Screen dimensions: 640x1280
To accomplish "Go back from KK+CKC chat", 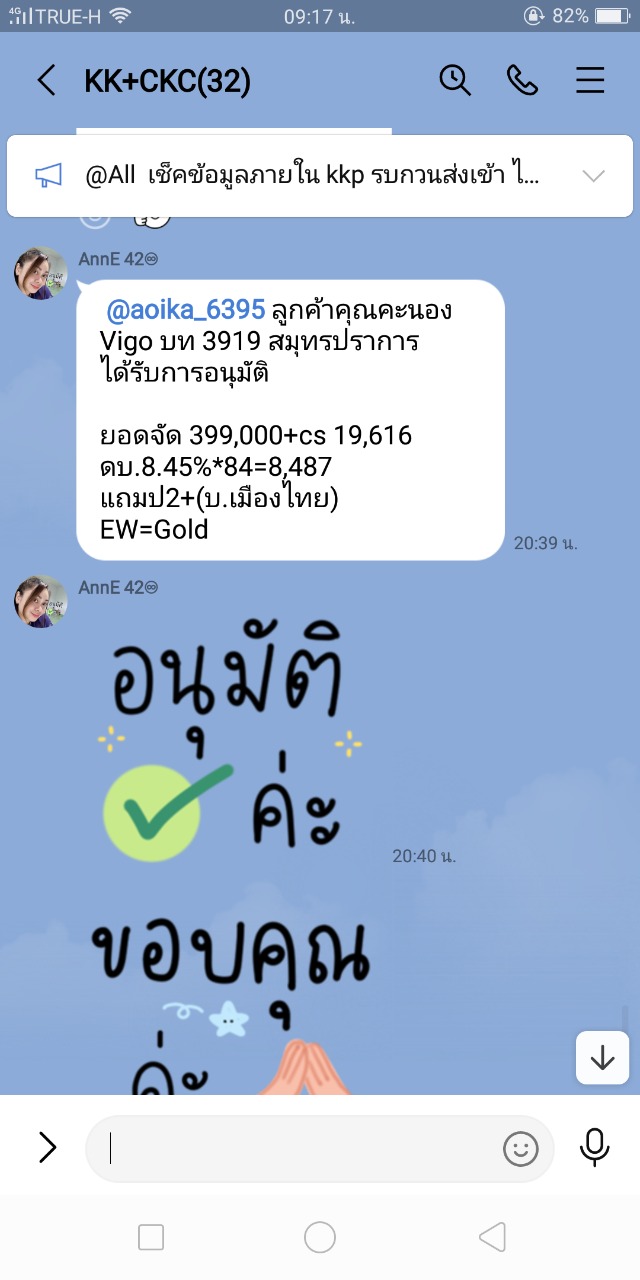I will 46,81.
